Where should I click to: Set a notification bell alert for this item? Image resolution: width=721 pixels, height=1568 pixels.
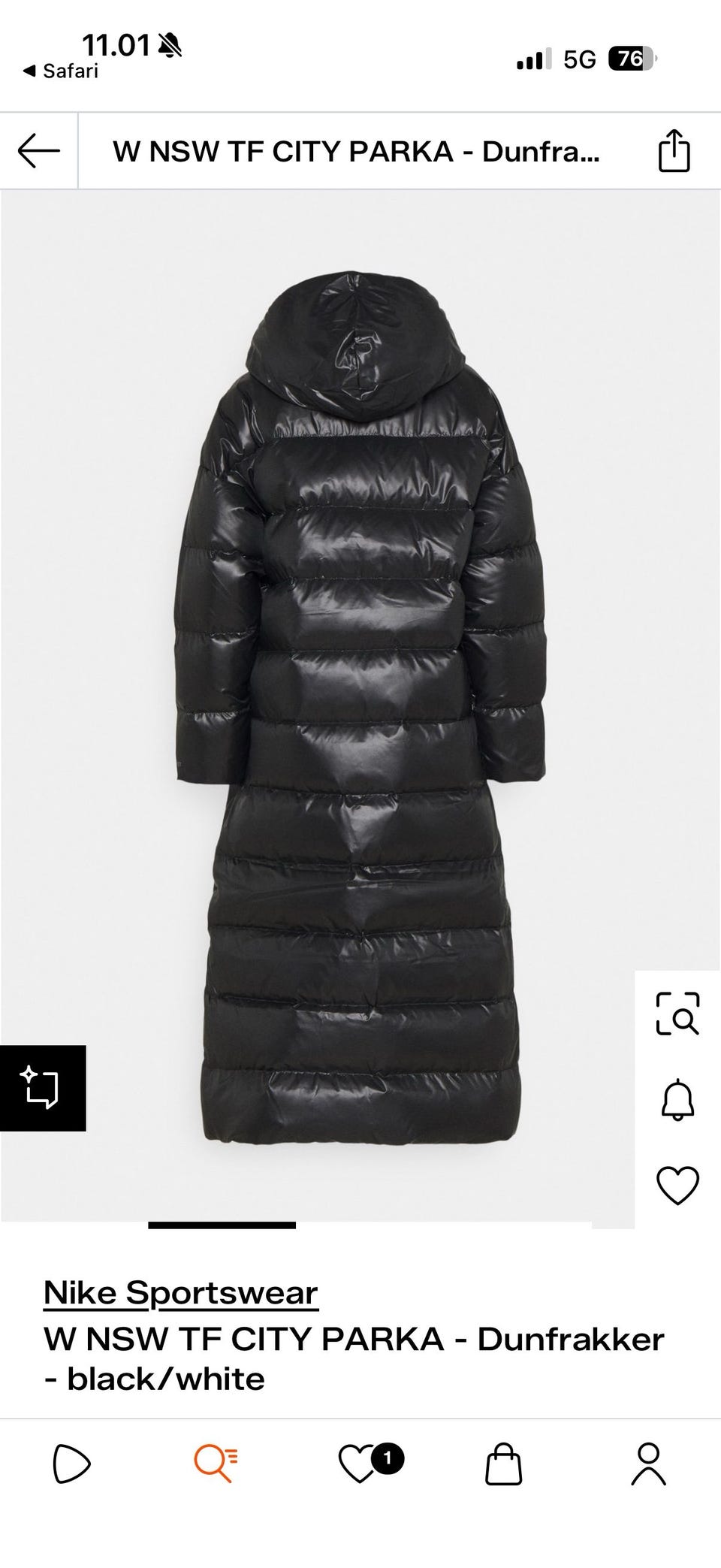(x=677, y=1100)
